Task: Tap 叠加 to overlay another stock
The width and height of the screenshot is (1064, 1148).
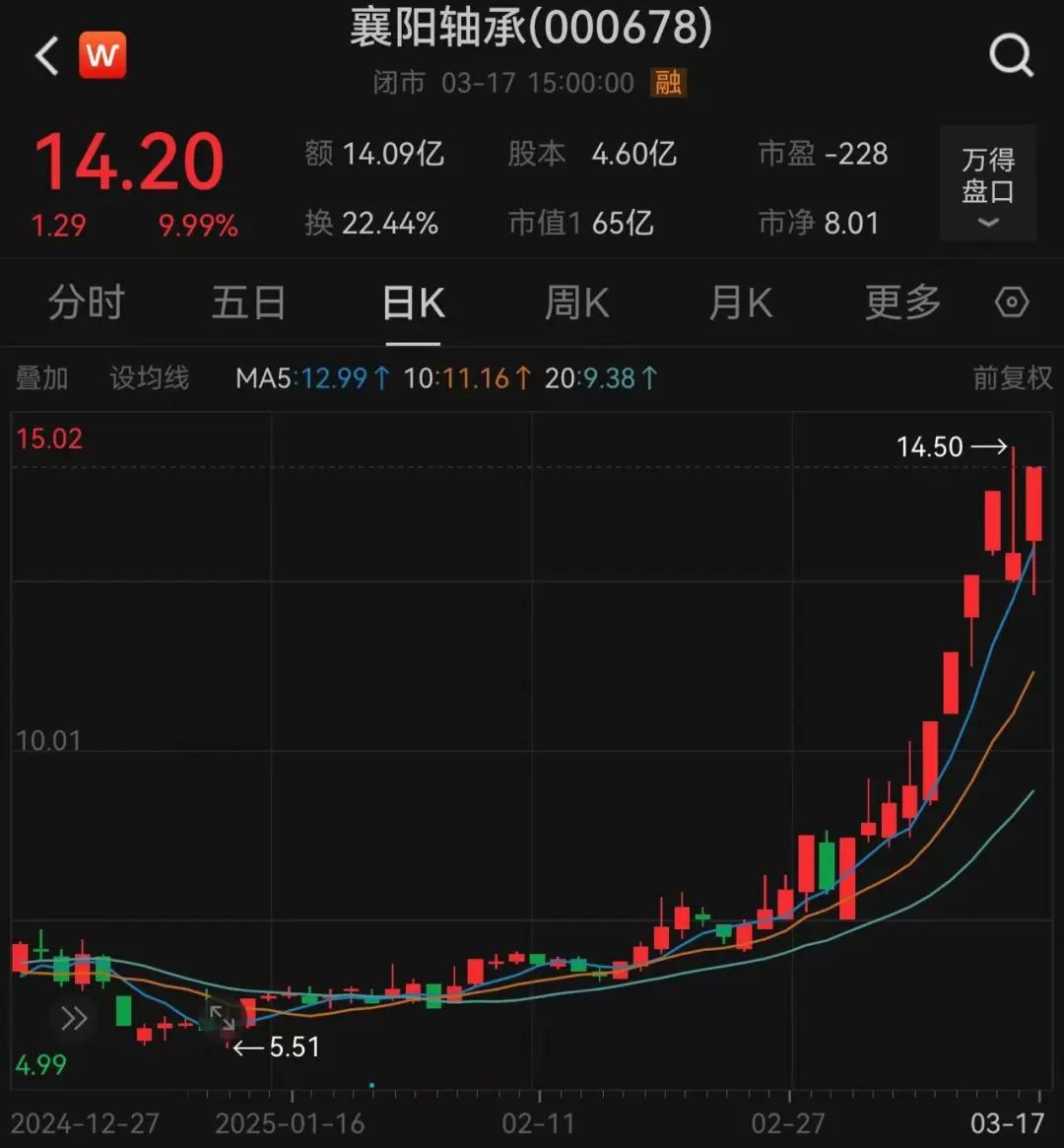Action: [41, 378]
